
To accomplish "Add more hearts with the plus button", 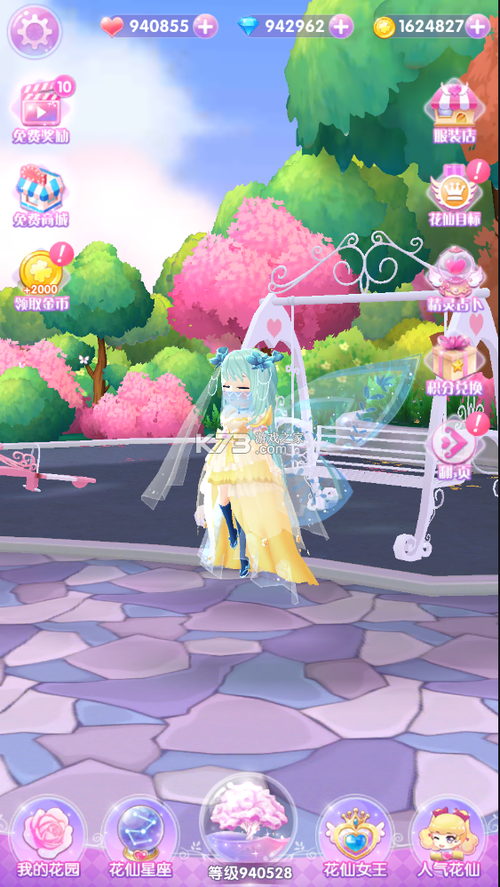I will pyautogui.click(x=205, y=26).
